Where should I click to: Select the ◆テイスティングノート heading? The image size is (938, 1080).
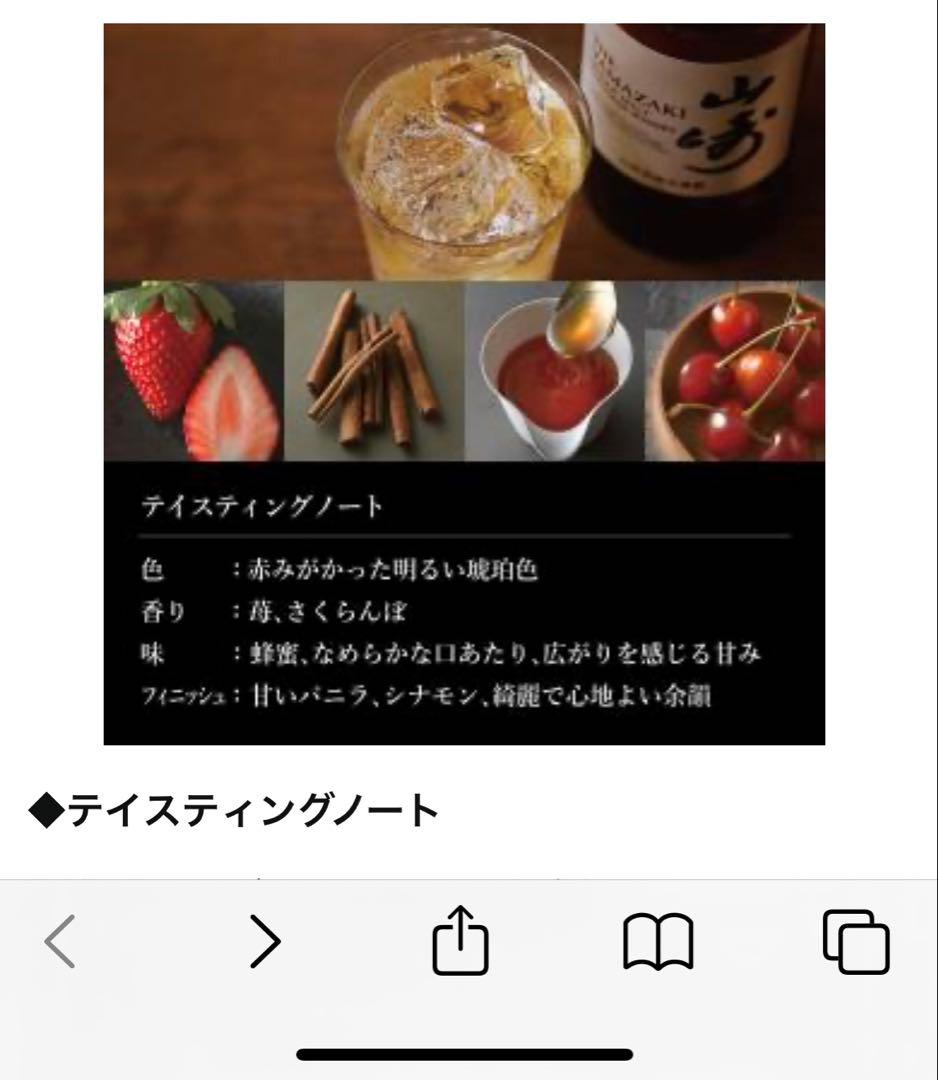[235, 807]
